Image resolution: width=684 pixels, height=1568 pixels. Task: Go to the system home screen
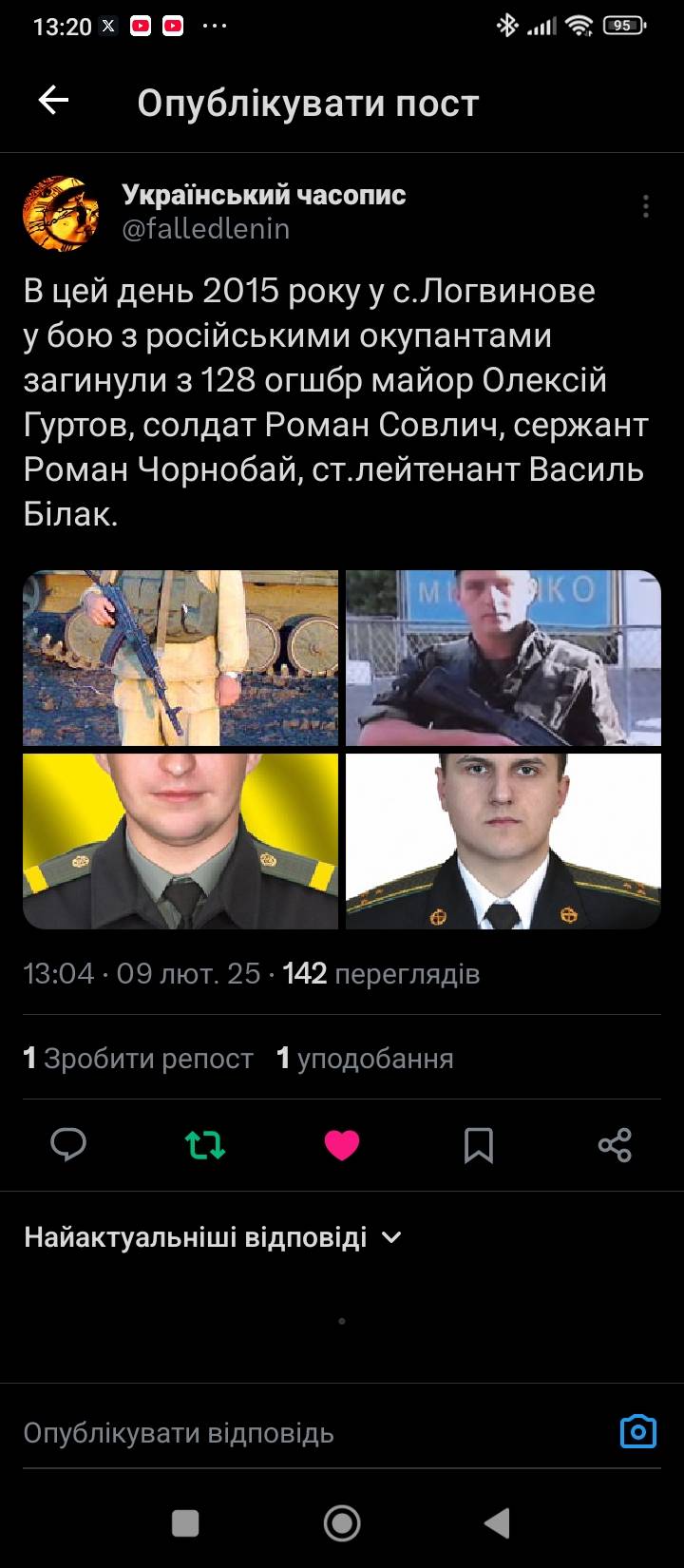pos(342,1523)
